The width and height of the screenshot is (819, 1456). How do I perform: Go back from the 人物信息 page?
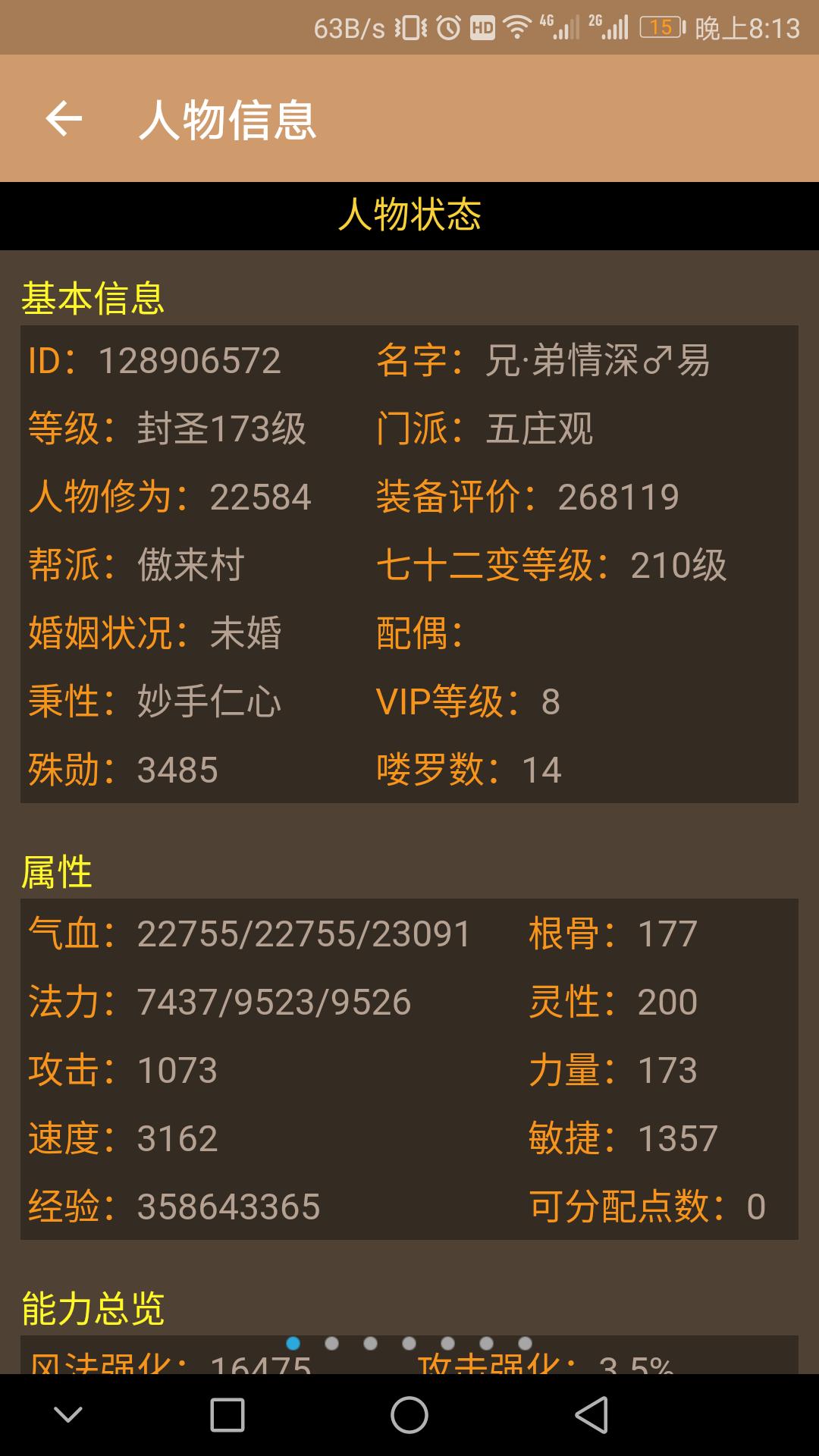click(64, 119)
